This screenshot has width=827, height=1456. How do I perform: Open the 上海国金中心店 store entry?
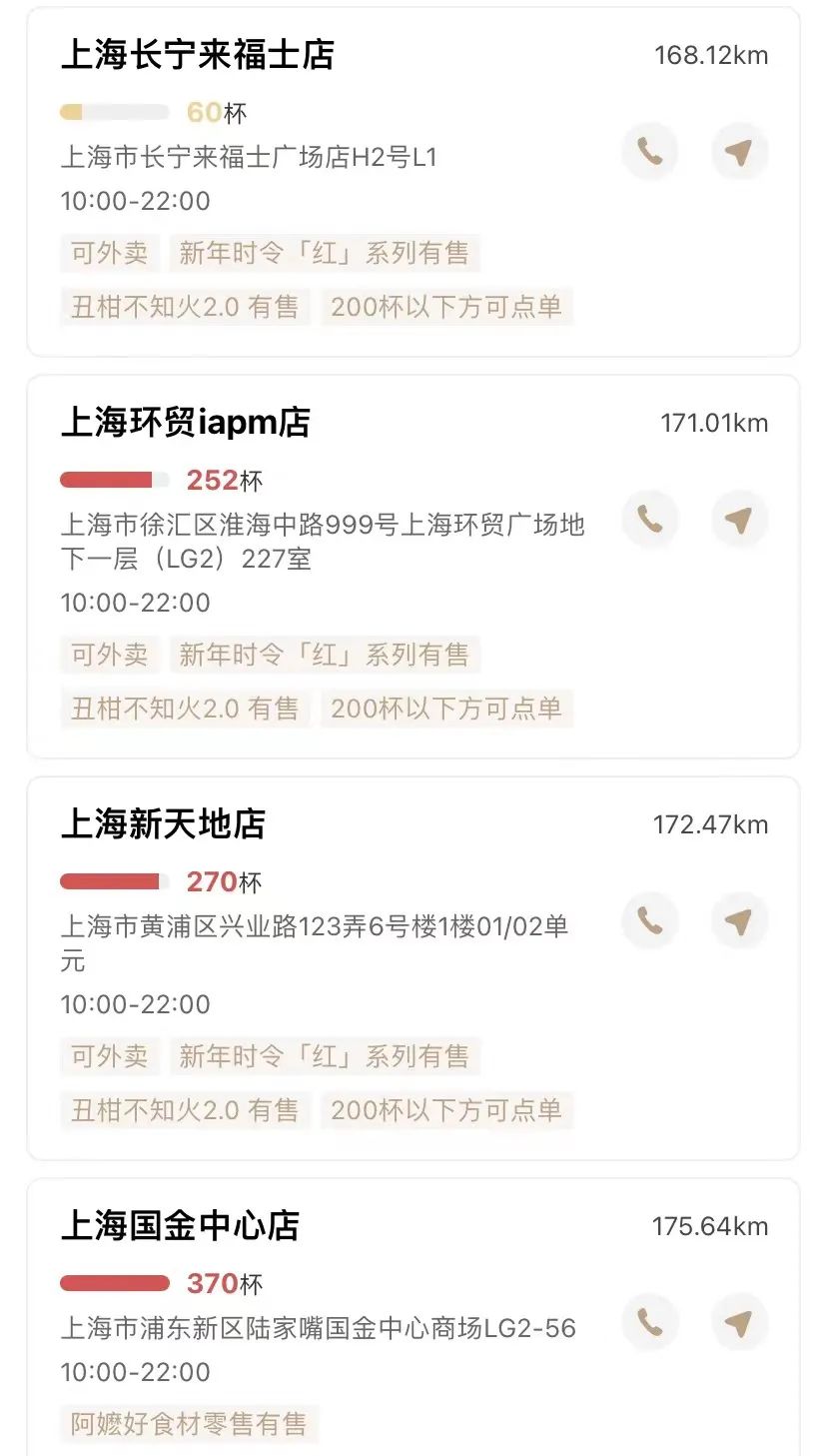click(x=180, y=1227)
